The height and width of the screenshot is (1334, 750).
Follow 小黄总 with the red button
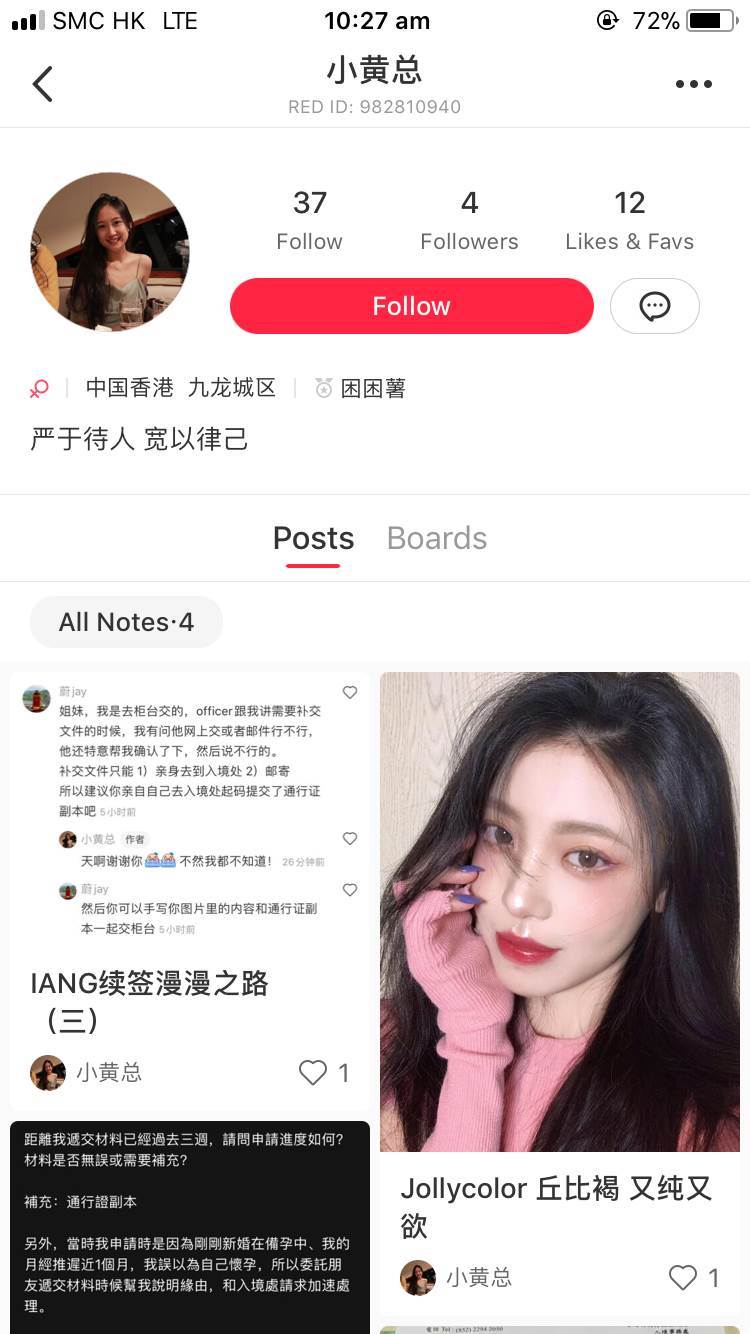[411, 306]
